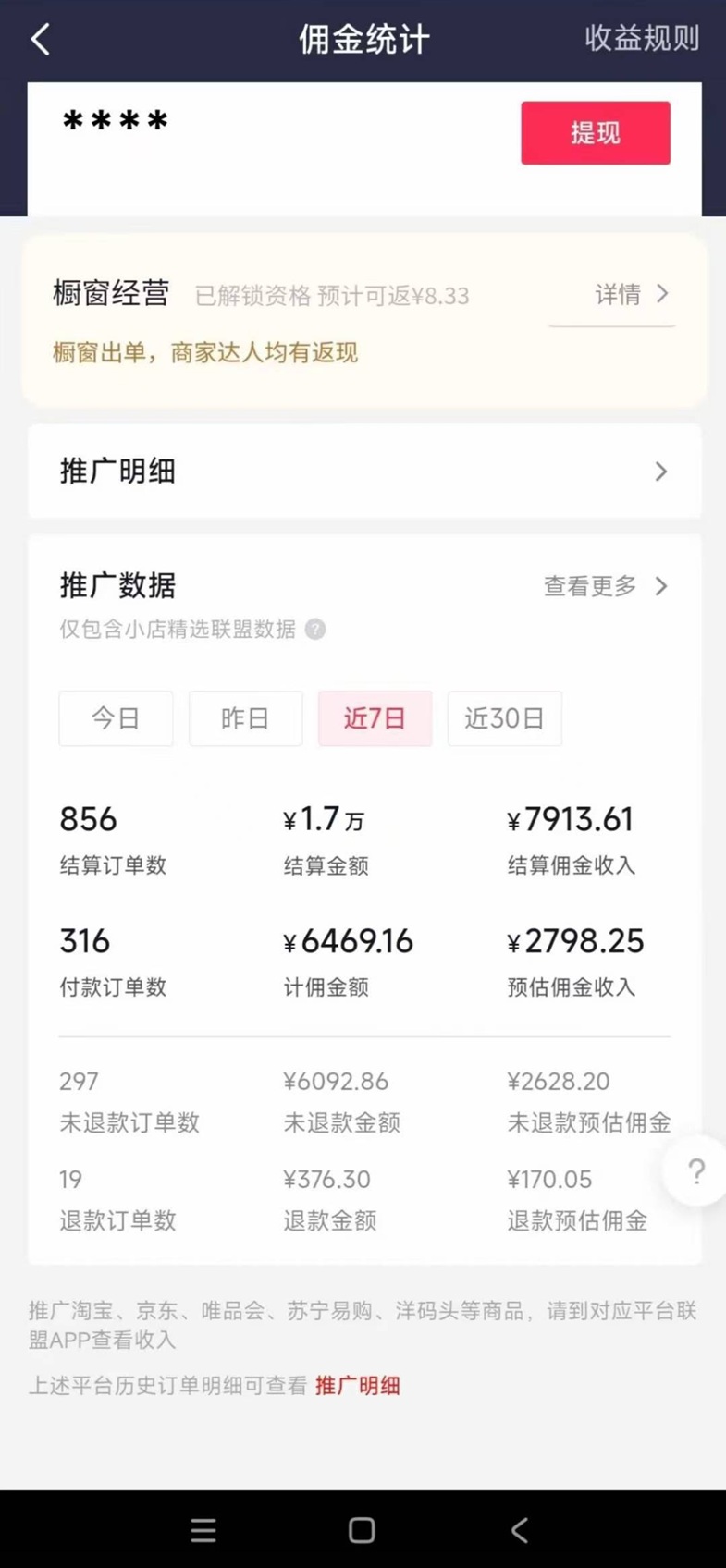Open the floating question mark help button

(696, 1171)
